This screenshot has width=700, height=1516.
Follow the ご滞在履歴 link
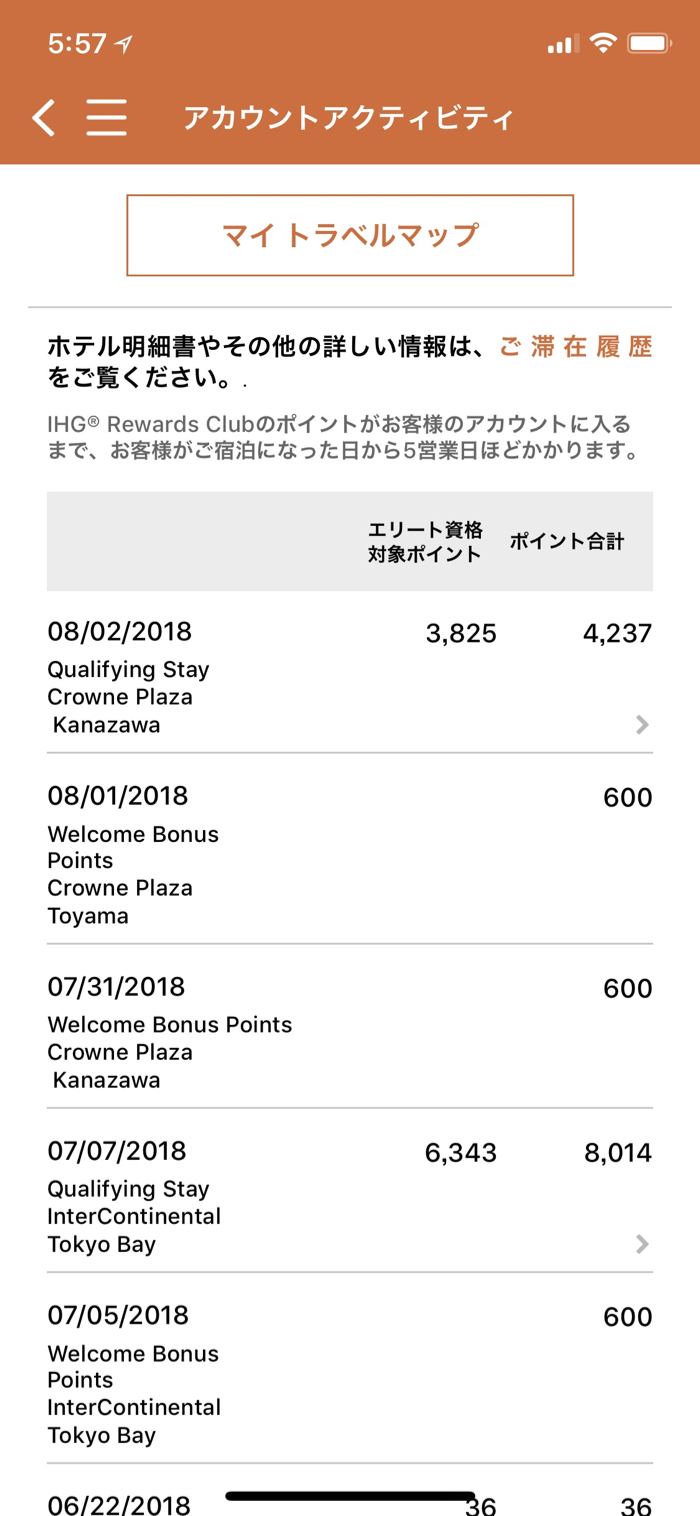tap(576, 347)
